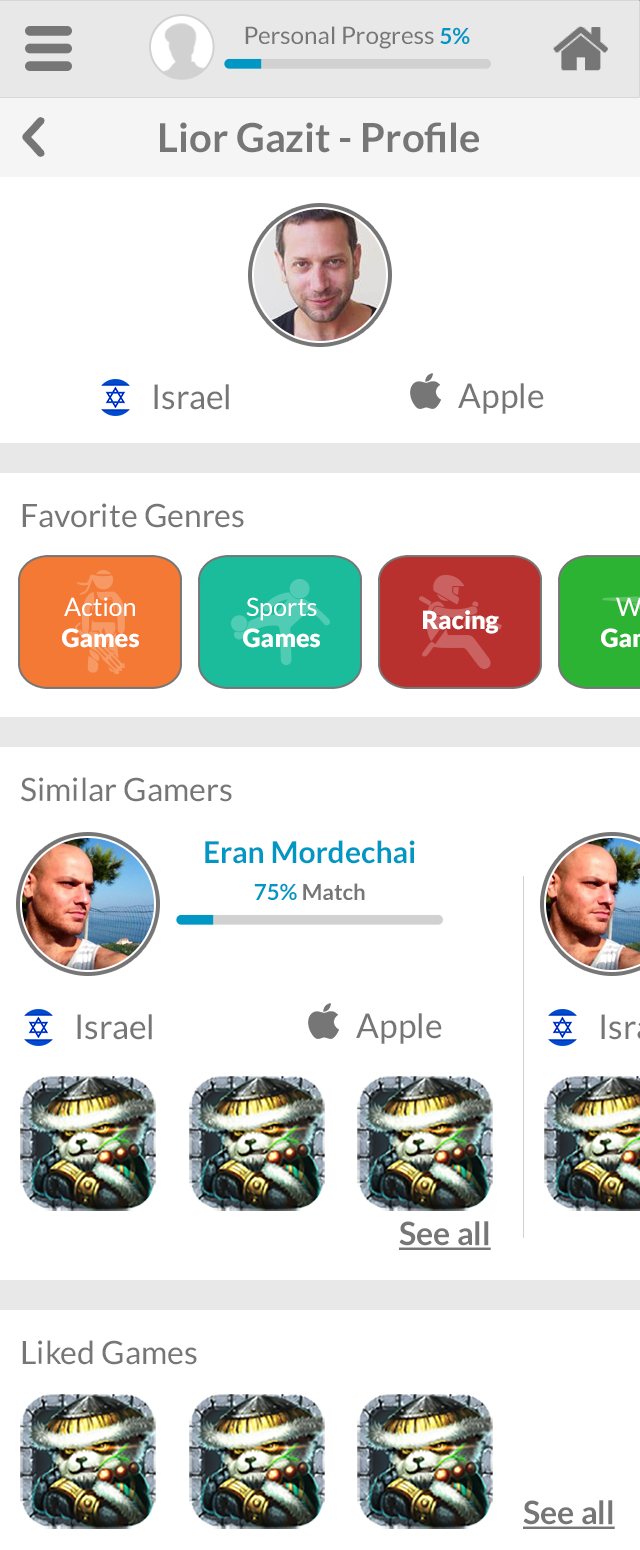This screenshot has width=640, height=1550.
Task: Choose the Racing genre tile
Action: [x=460, y=622]
